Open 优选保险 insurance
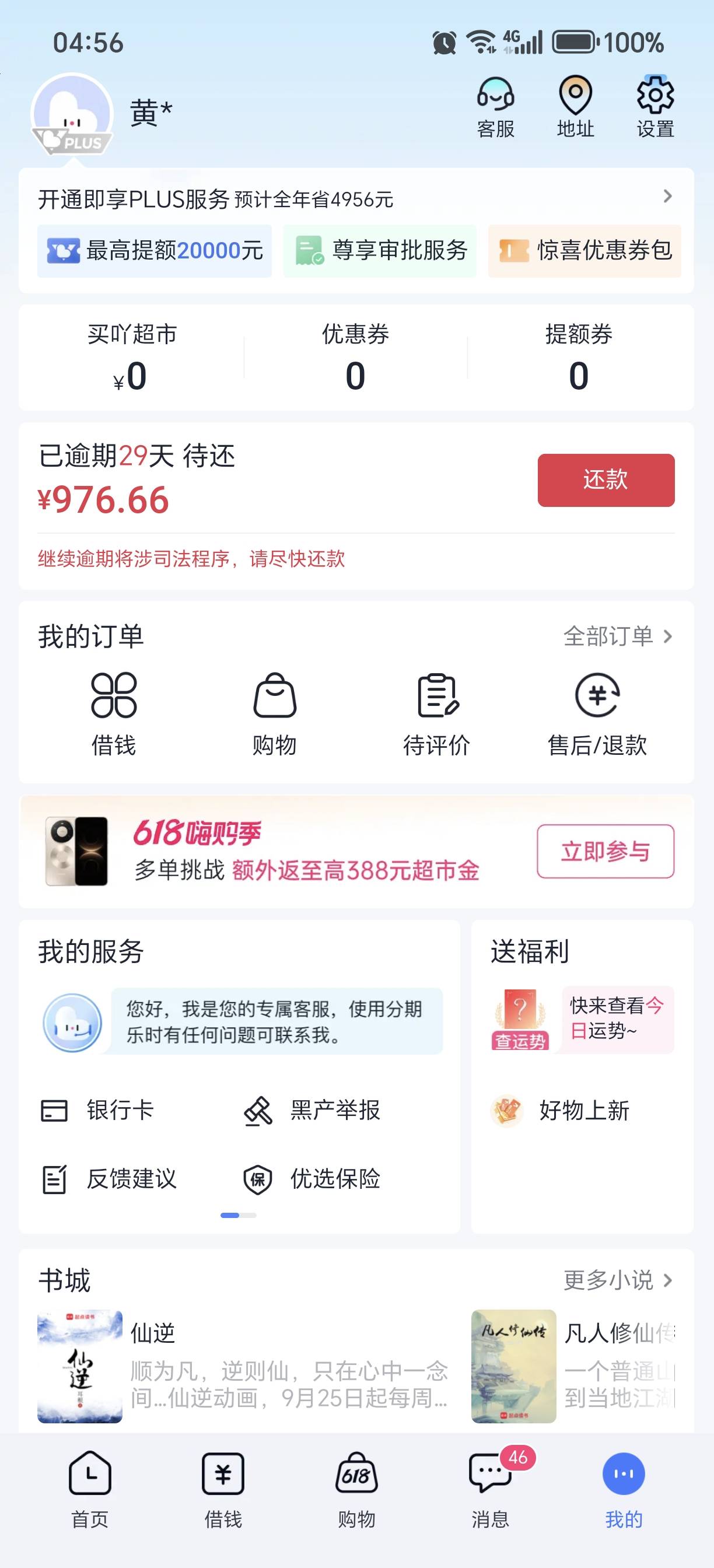Image resolution: width=714 pixels, height=1568 pixels. (311, 1179)
